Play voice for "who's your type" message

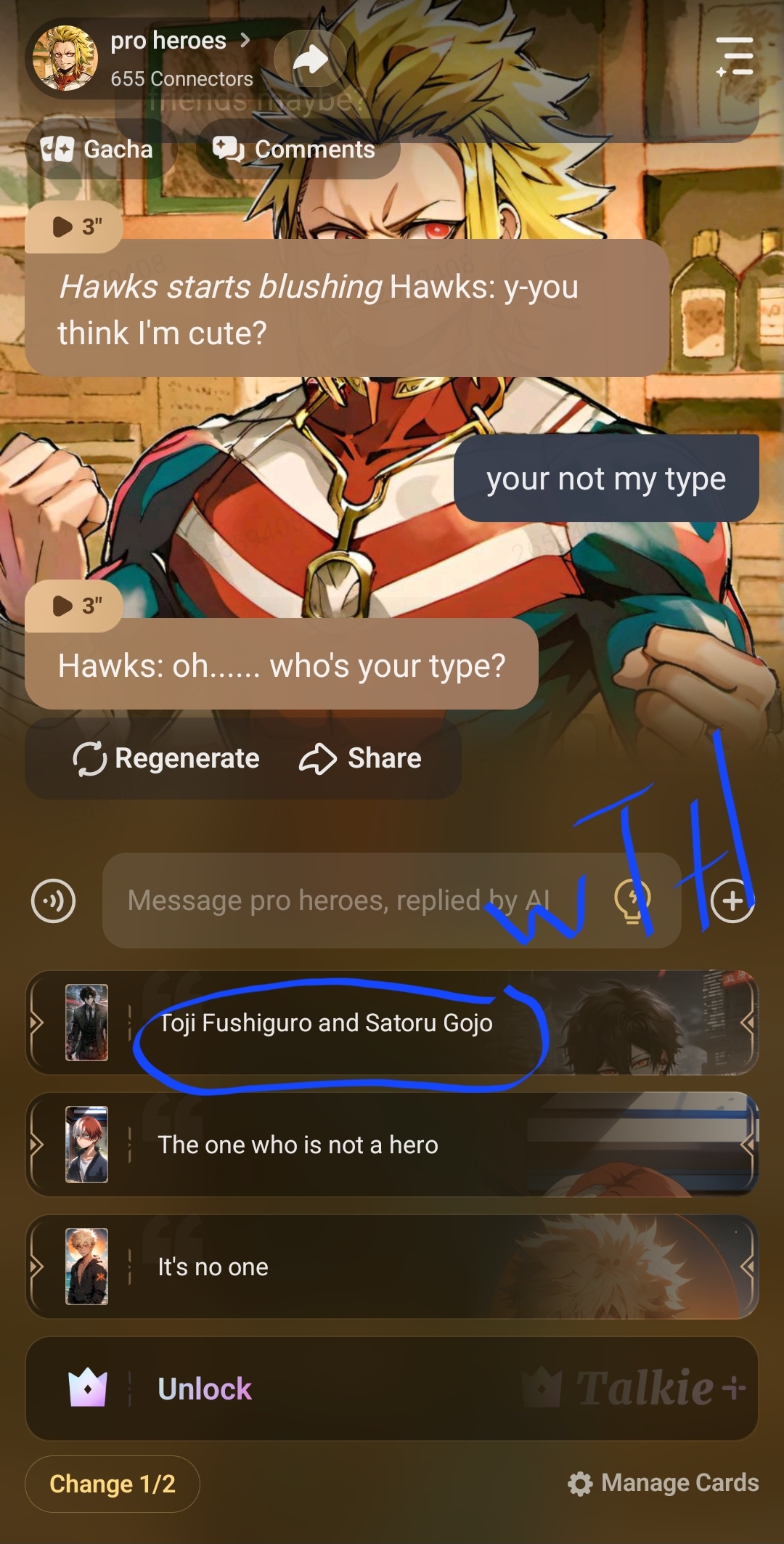coord(74,605)
